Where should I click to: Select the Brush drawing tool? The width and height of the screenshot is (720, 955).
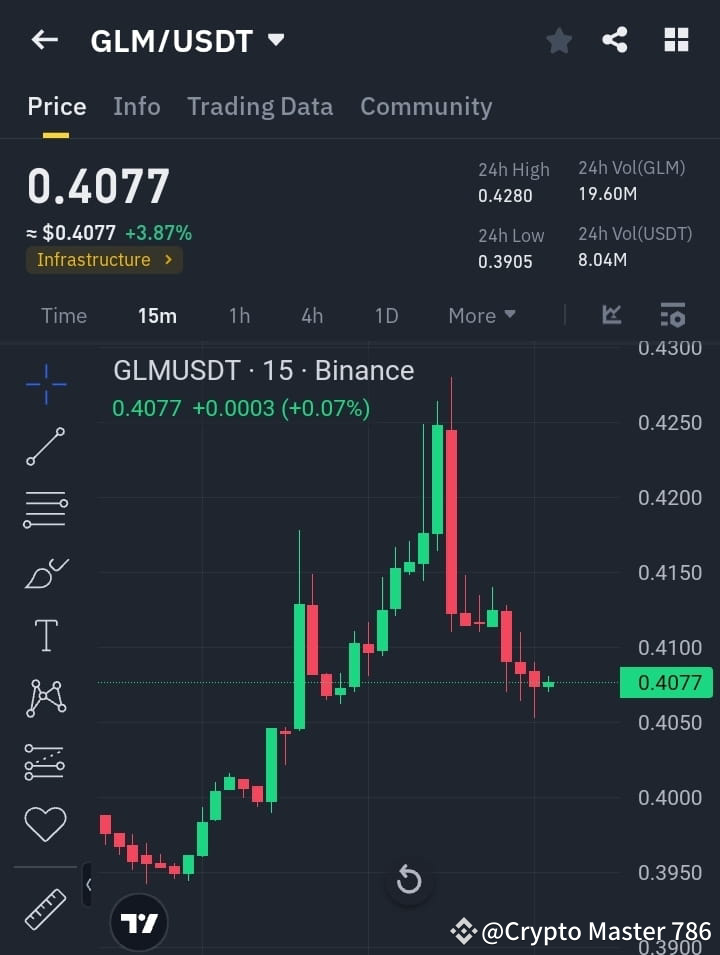44,572
